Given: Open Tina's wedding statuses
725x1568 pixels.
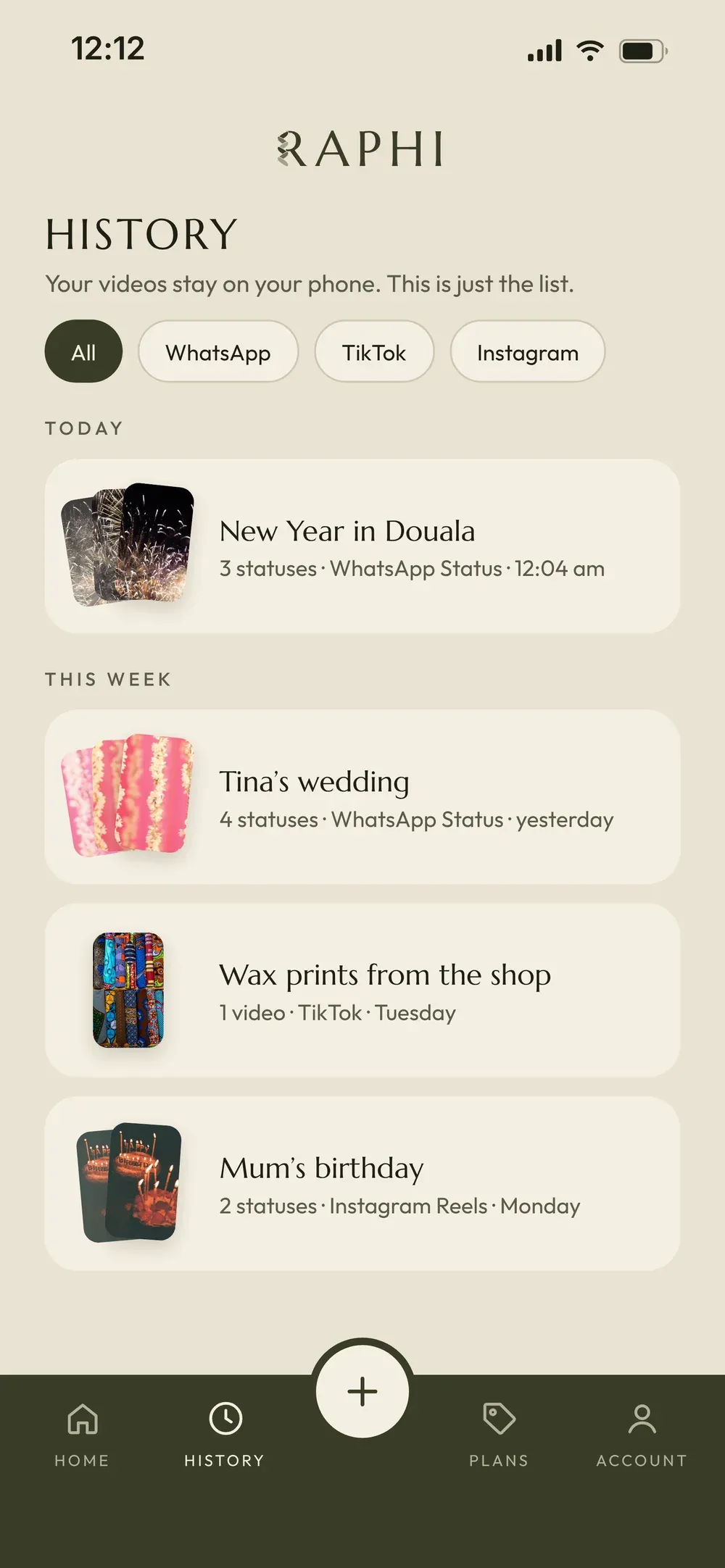Looking at the screenshot, I should 362,797.
